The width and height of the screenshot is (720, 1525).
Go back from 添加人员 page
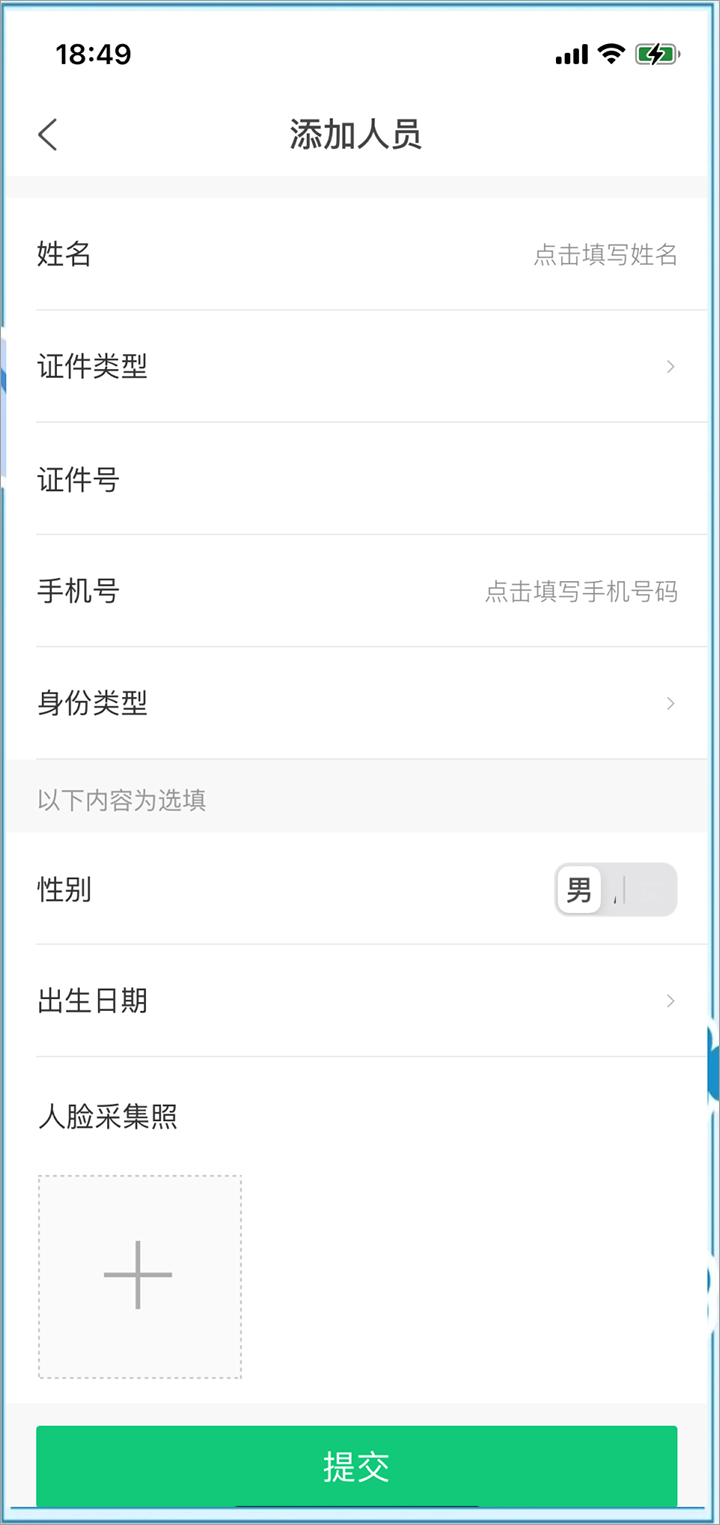point(48,134)
